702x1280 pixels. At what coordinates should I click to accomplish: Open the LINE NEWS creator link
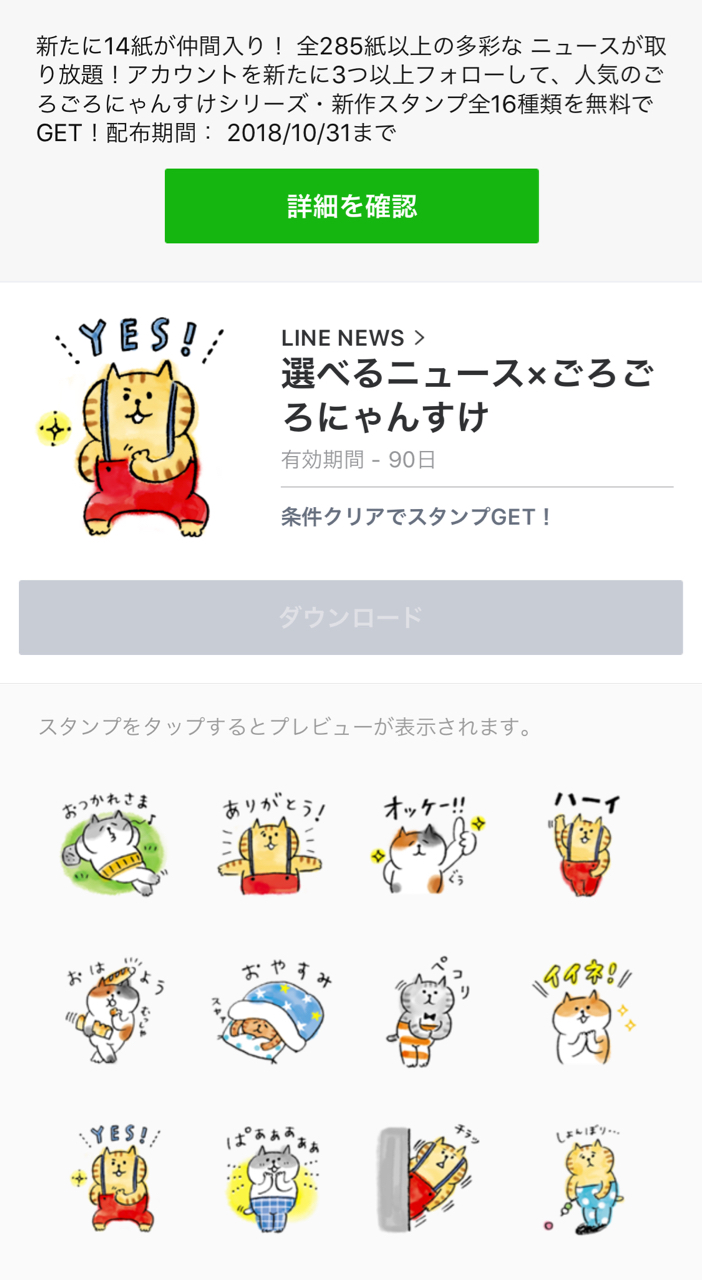[x=353, y=337]
